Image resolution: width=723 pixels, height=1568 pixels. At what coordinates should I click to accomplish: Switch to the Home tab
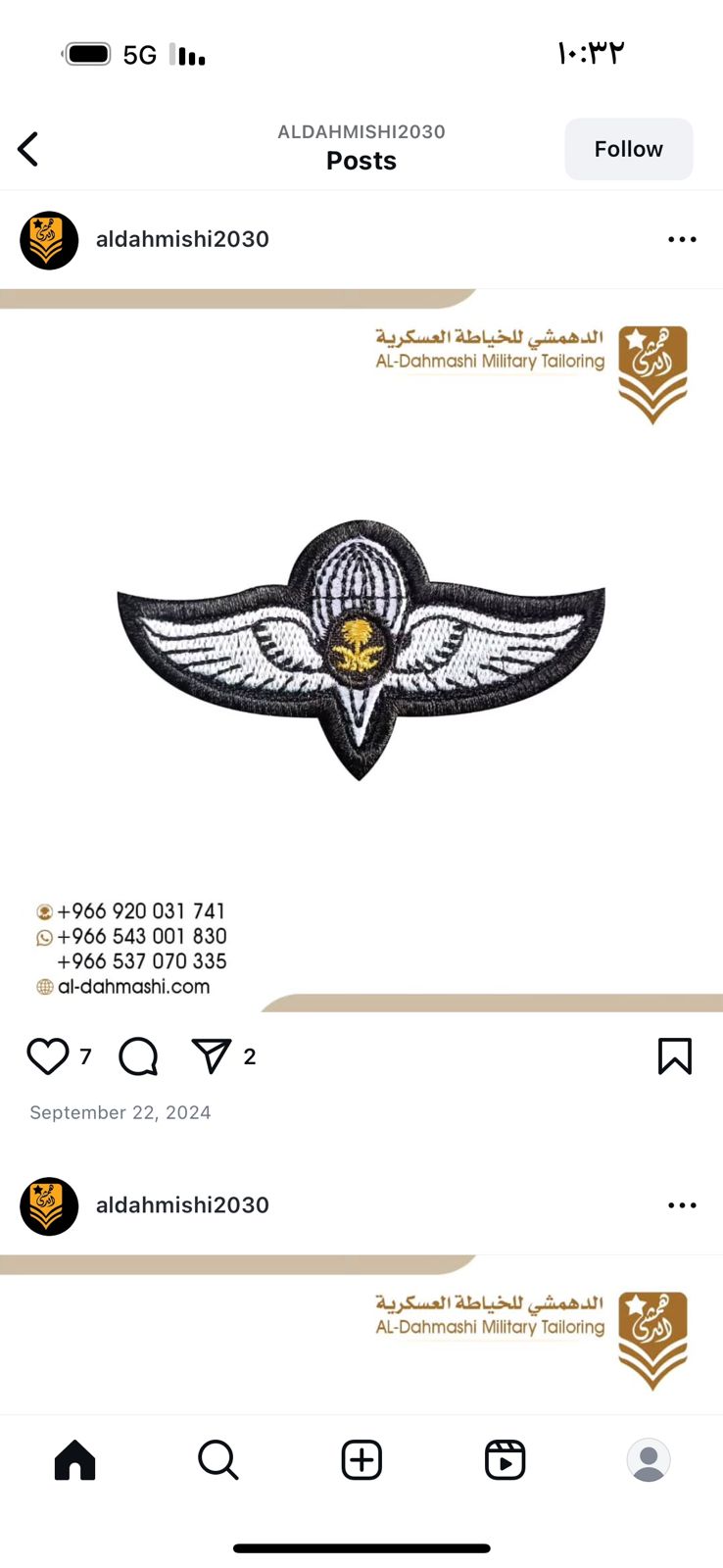[x=74, y=1460]
